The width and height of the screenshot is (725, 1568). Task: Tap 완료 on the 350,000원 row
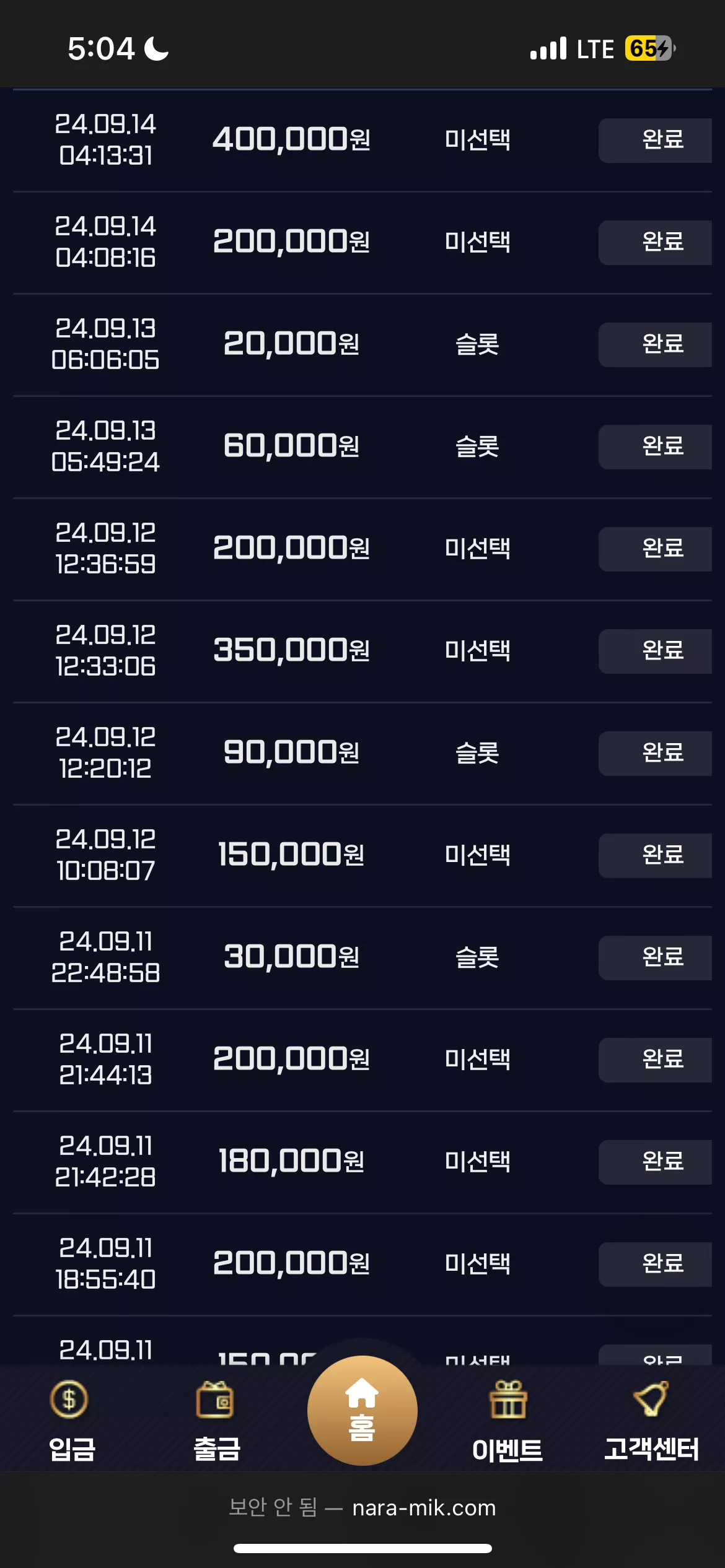pyautogui.click(x=655, y=651)
